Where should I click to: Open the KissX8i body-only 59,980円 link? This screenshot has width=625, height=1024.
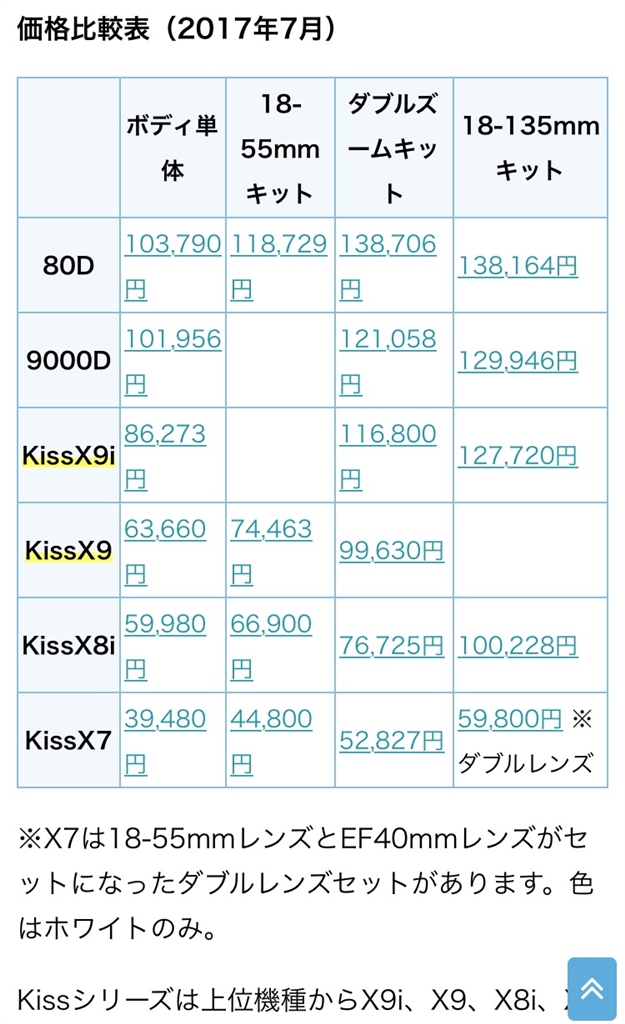165,624
